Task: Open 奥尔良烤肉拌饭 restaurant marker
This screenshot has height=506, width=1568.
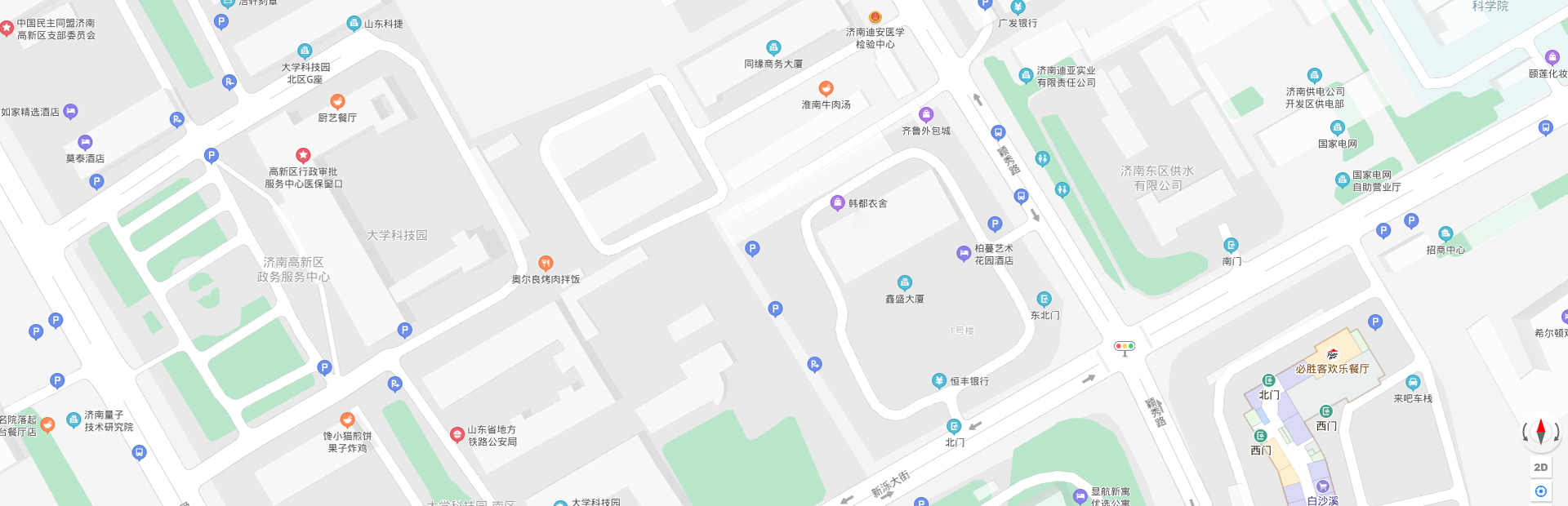Action: point(546,263)
